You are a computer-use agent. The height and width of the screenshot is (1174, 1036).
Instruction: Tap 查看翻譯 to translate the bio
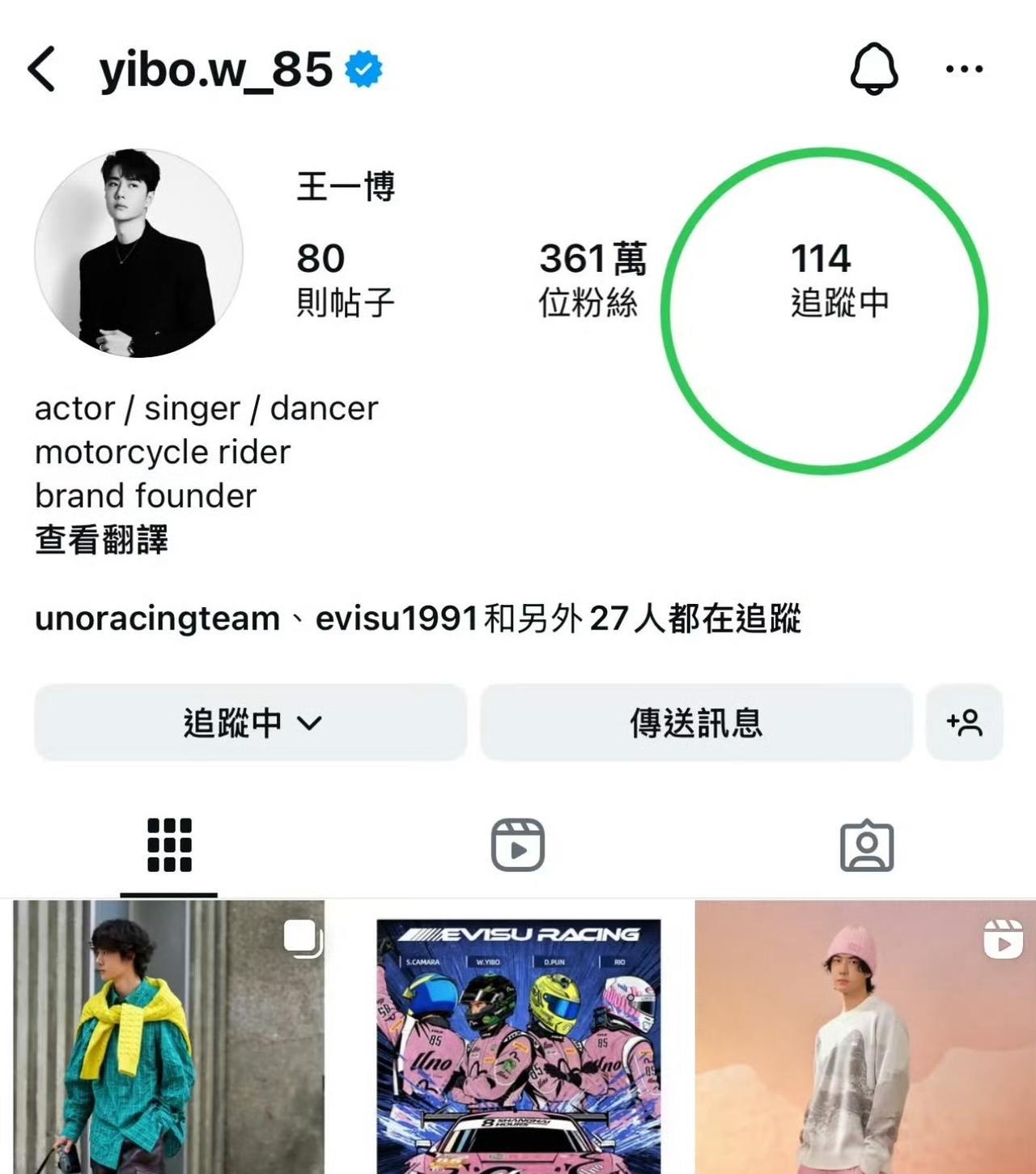tap(101, 540)
